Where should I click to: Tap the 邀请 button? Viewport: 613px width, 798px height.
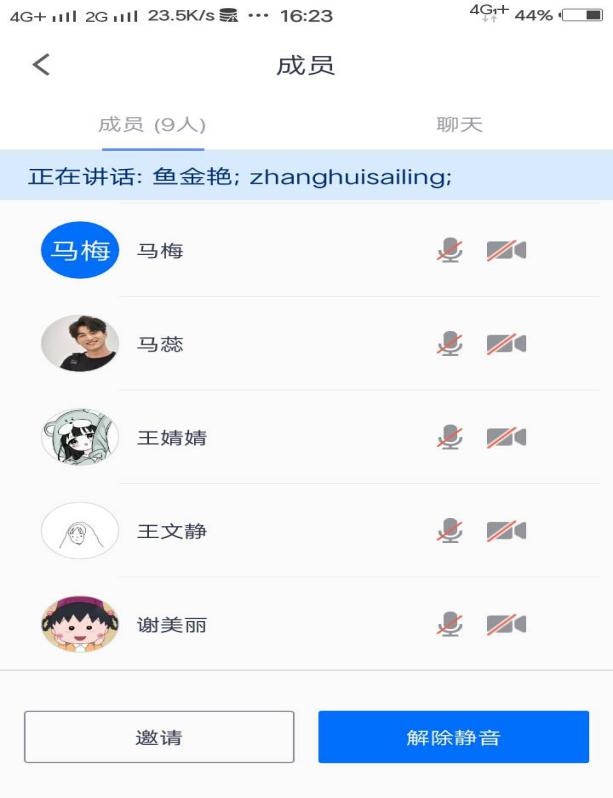click(x=159, y=738)
